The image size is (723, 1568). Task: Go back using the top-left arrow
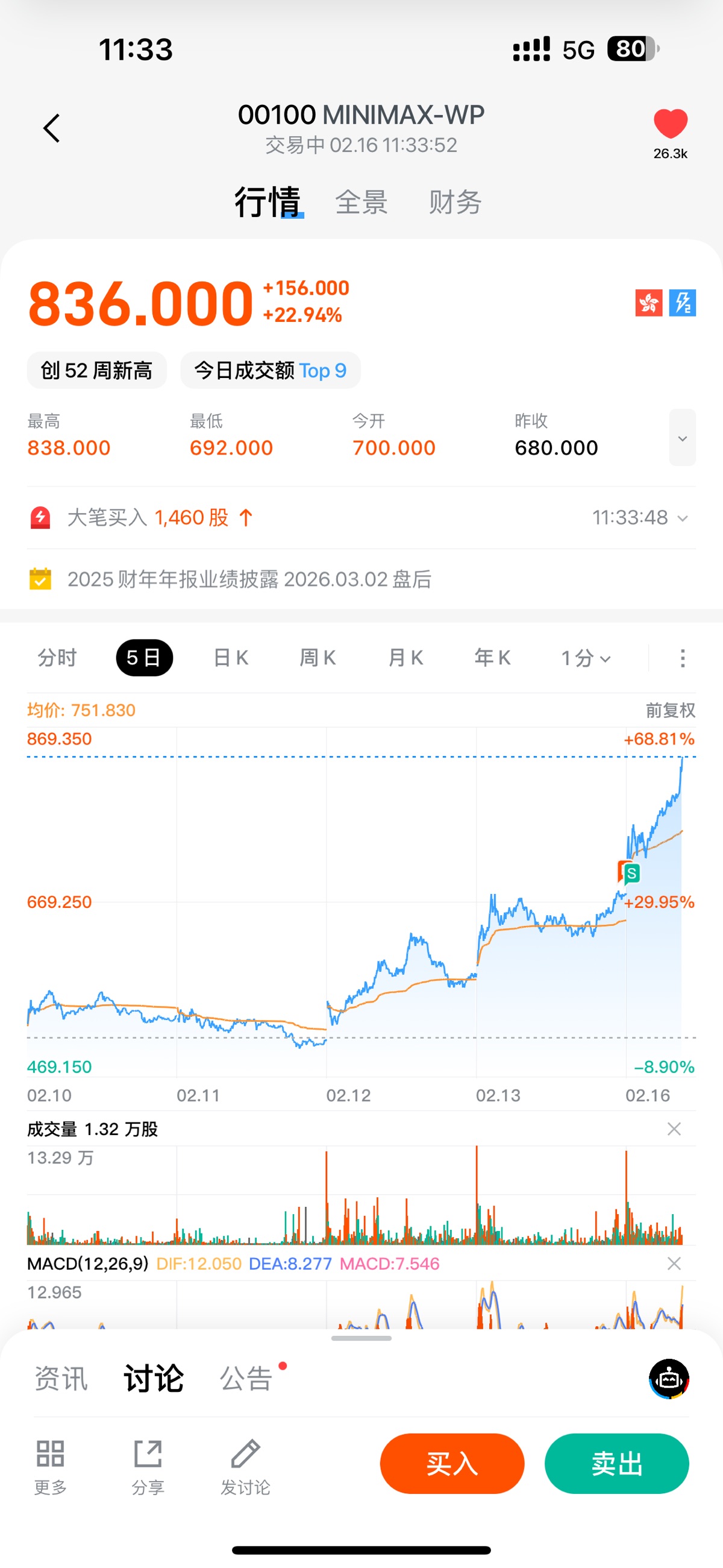pos(52,128)
